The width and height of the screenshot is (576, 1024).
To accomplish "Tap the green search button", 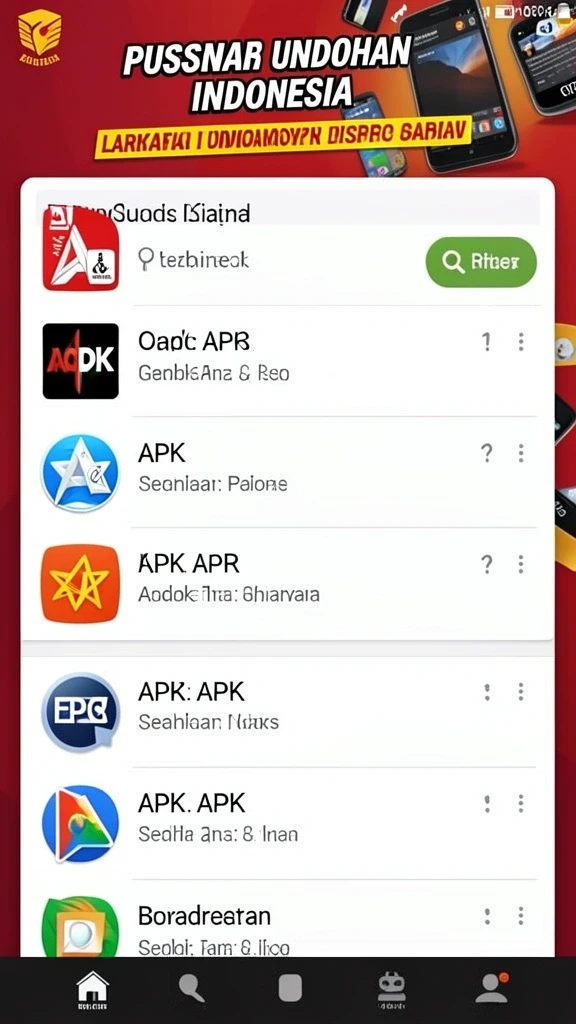I will [481, 262].
